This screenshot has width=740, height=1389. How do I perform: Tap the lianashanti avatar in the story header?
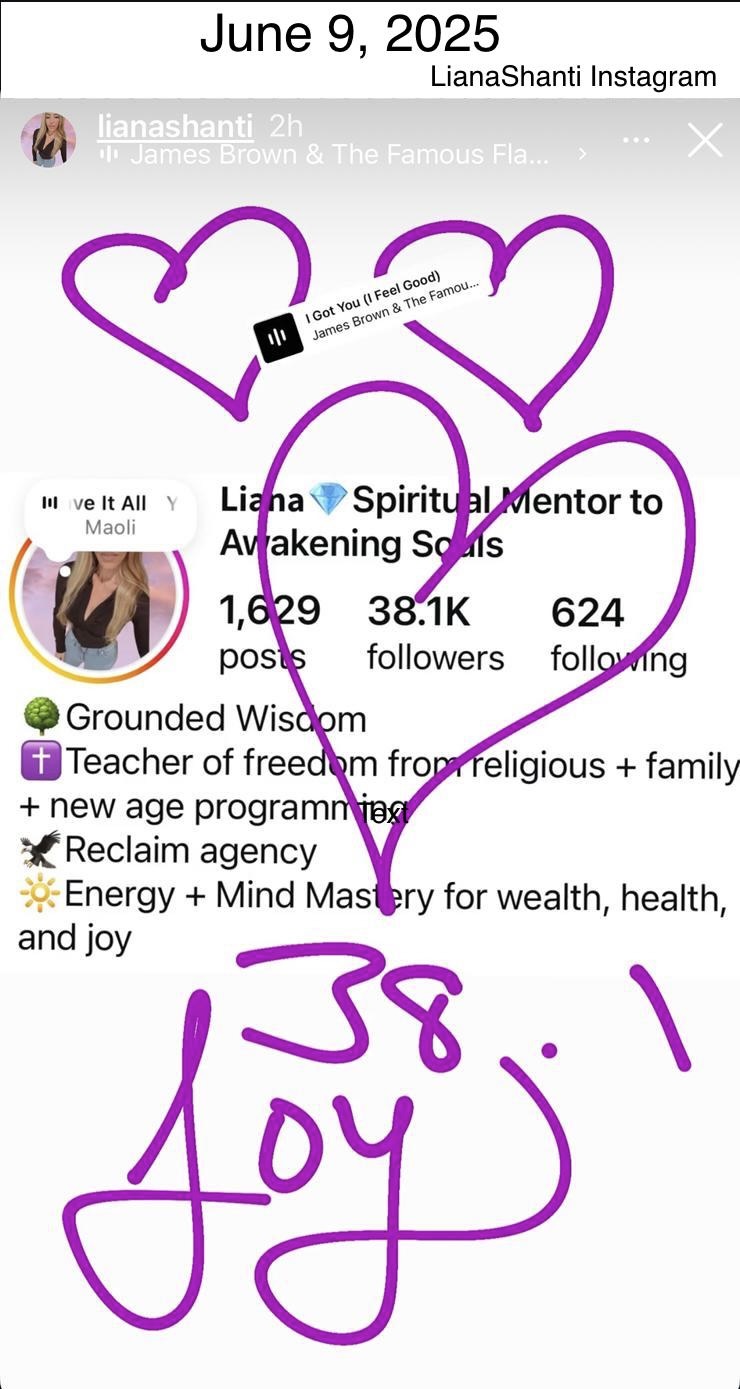point(48,140)
